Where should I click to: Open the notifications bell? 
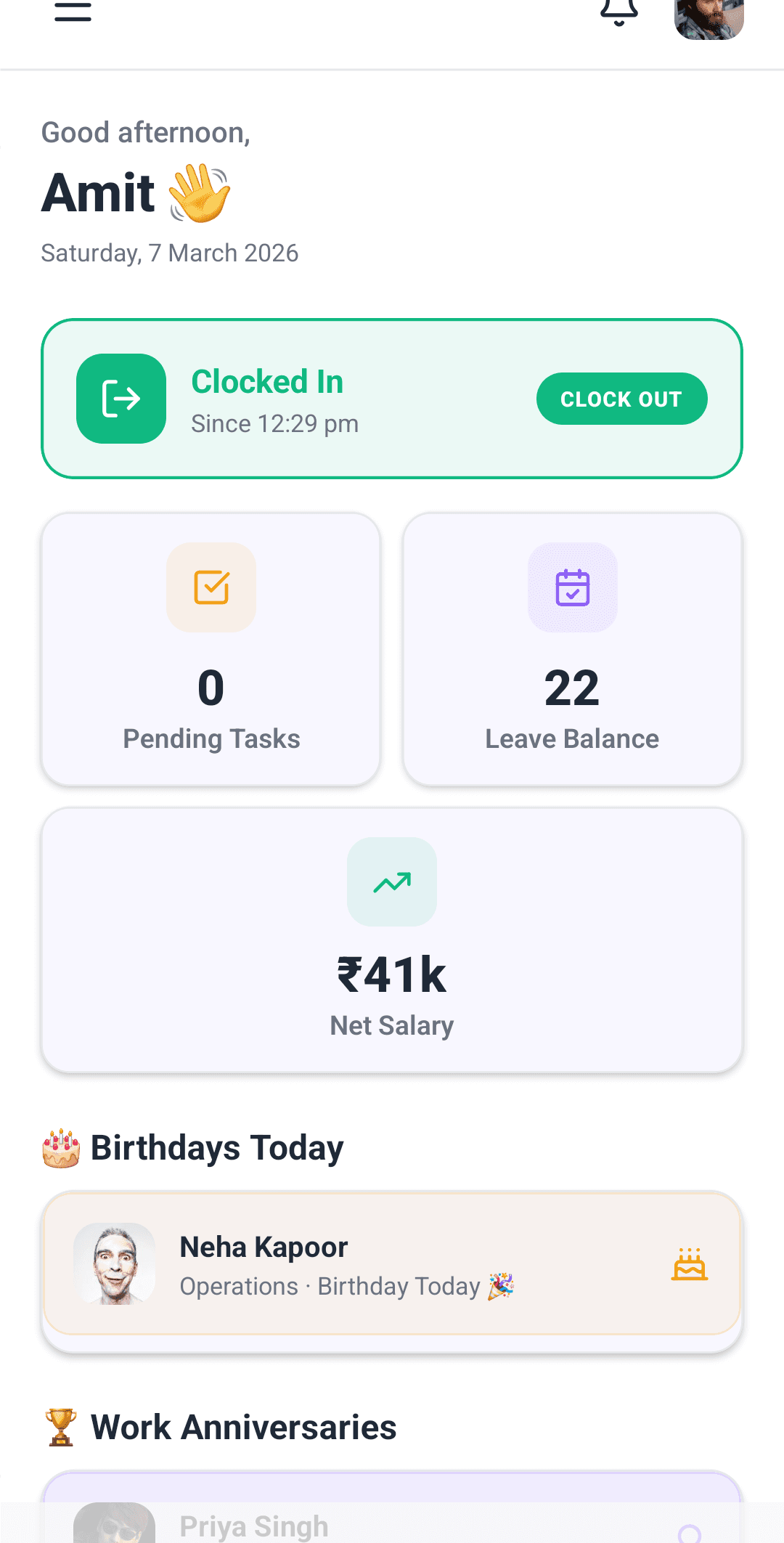619,12
